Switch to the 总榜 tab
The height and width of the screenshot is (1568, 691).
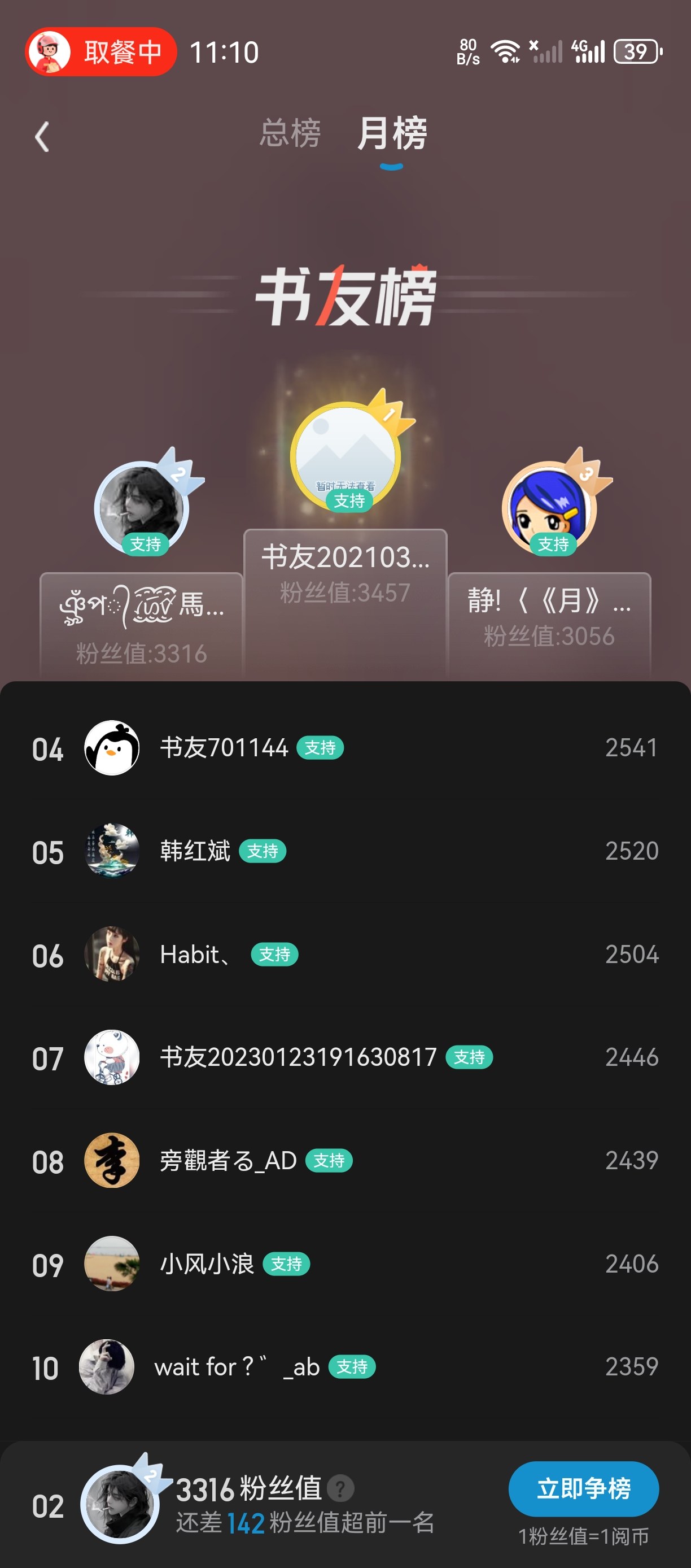(x=290, y=133)
